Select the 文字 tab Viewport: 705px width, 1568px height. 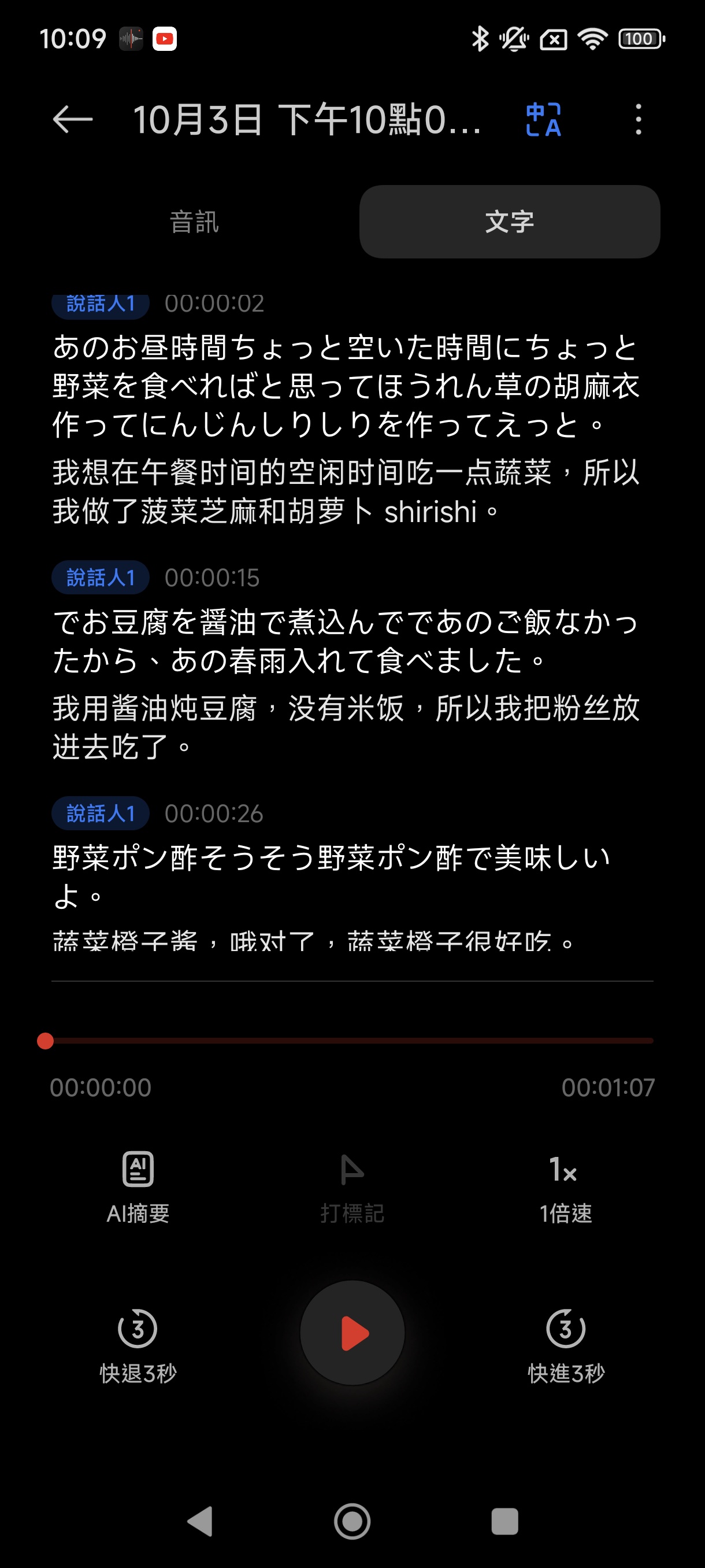click(509, 221)
